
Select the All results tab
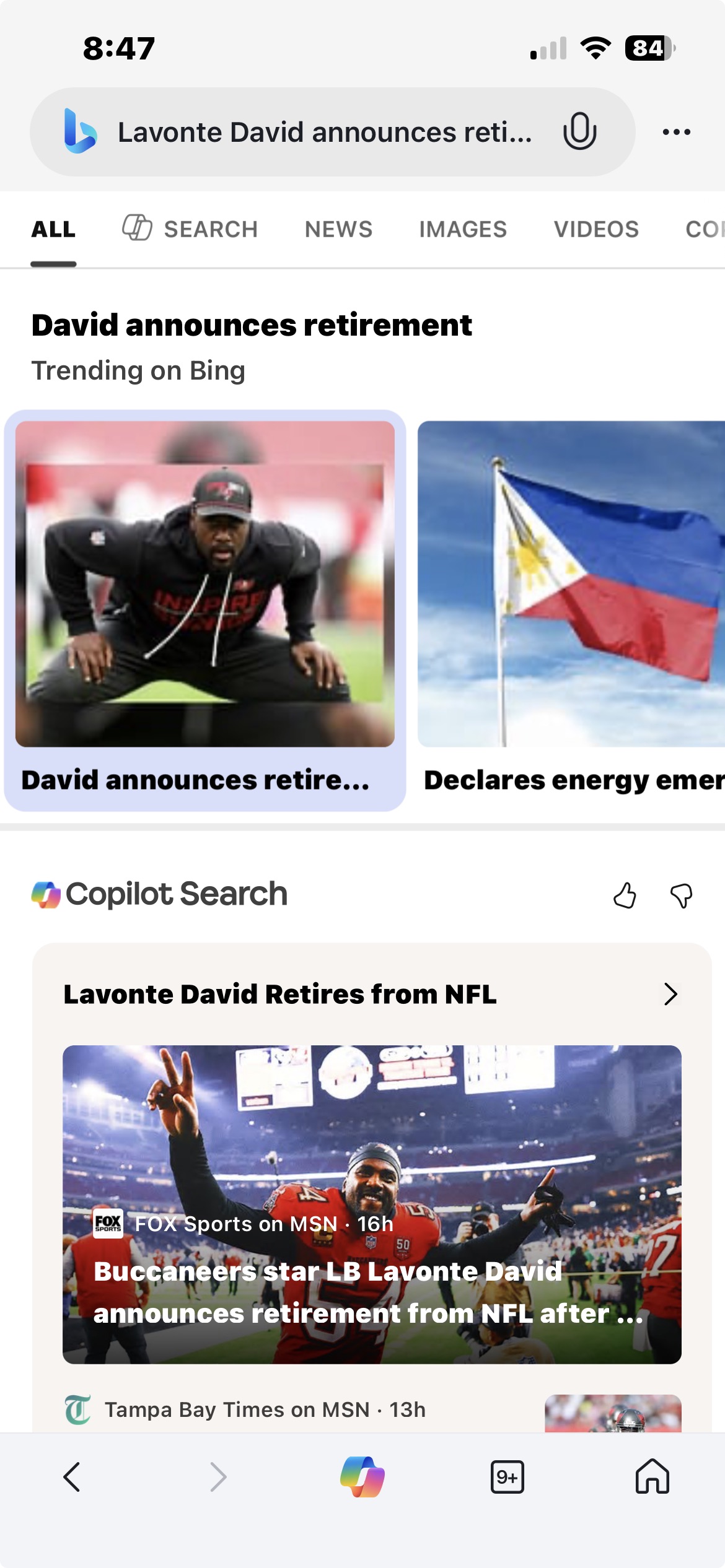point(53,229)
